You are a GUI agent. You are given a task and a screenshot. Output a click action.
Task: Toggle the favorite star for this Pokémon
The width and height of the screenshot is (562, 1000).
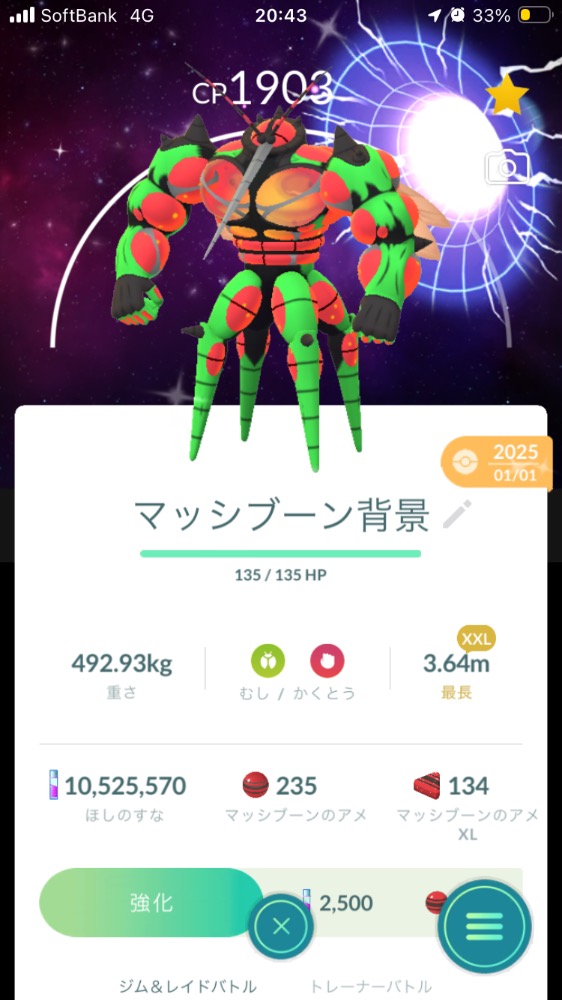507,95
